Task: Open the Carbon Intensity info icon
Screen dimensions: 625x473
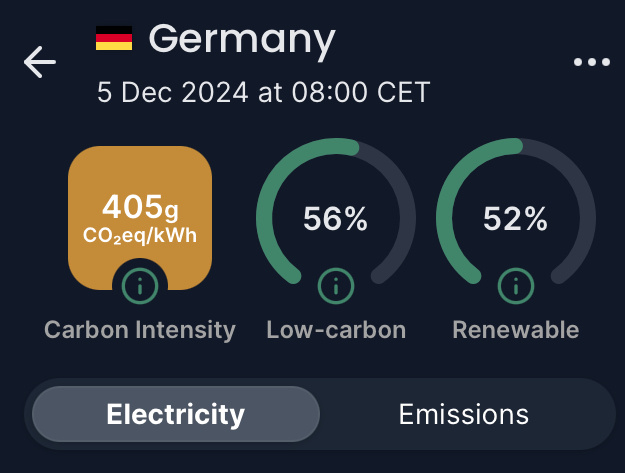Action: (x=140, y=286)
